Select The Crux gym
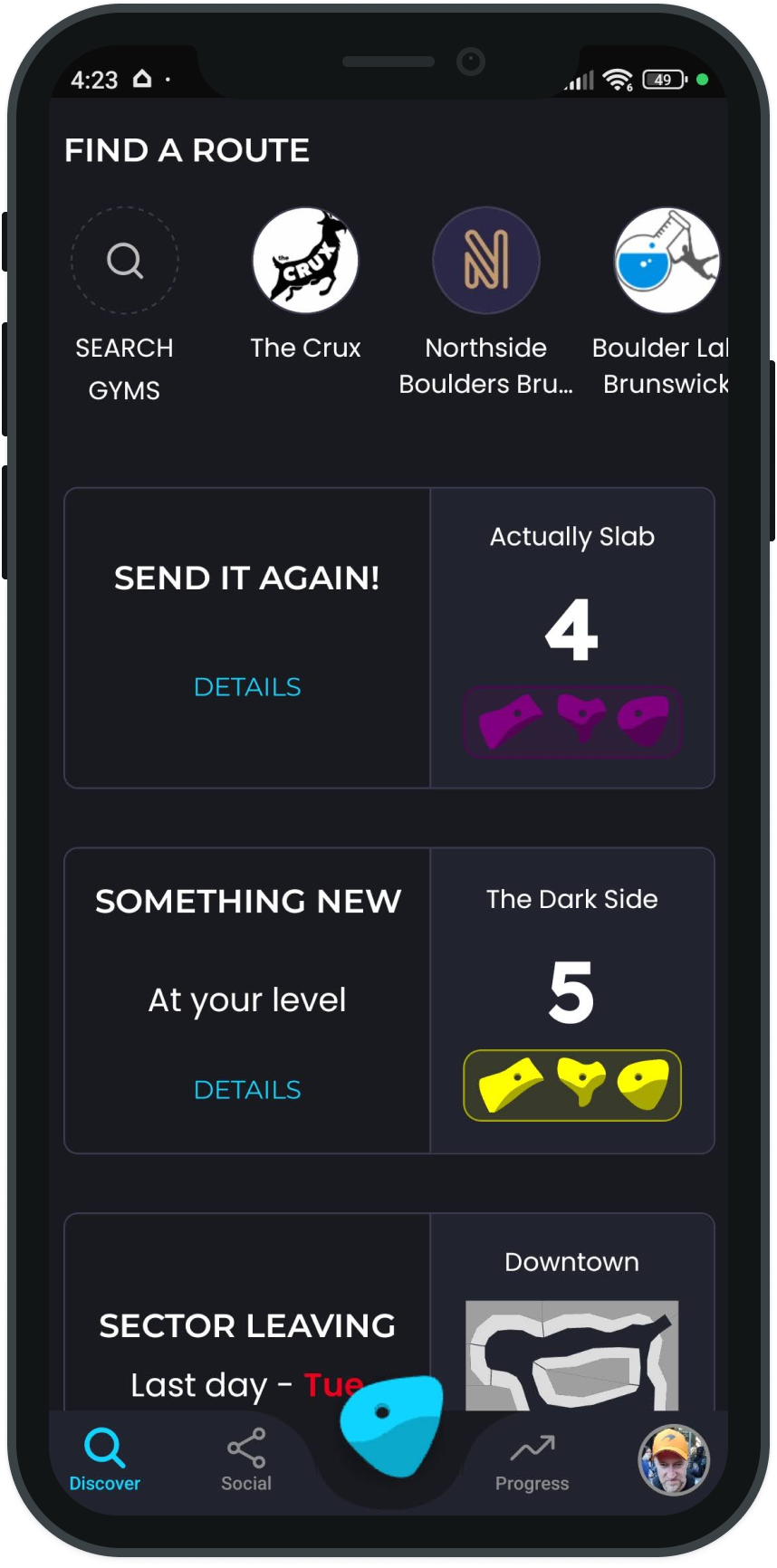777x1568 pixels. pos(305,262)
